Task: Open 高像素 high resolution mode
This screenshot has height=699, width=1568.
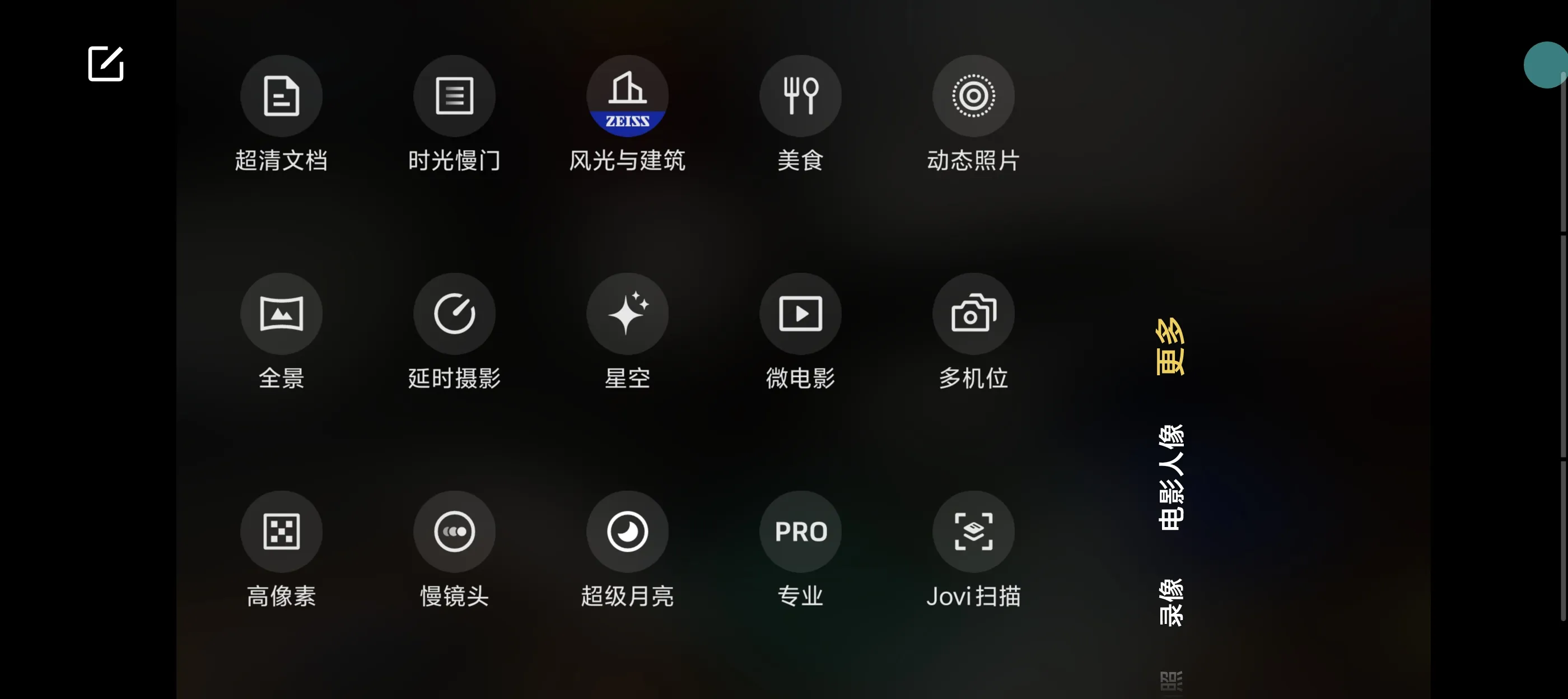Action: click(281, 531)
